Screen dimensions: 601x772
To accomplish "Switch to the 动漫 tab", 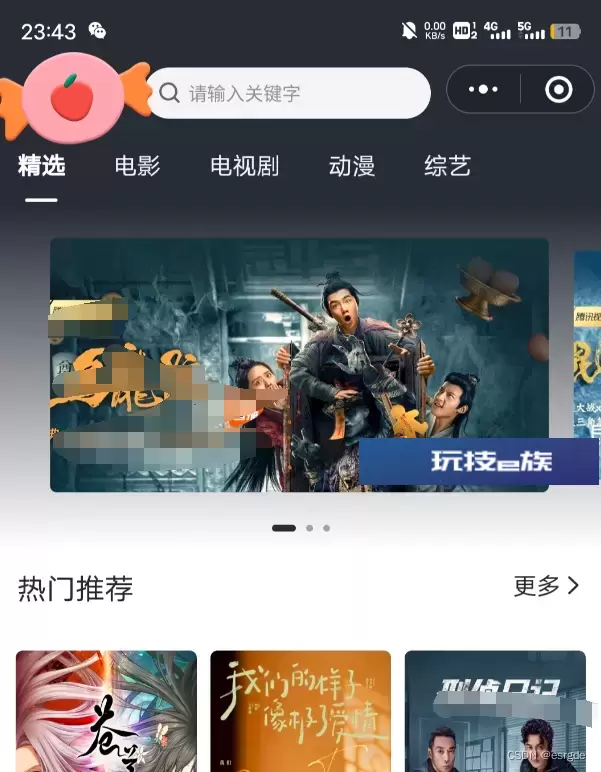I will pyautogui.click(x=352, y=166).
